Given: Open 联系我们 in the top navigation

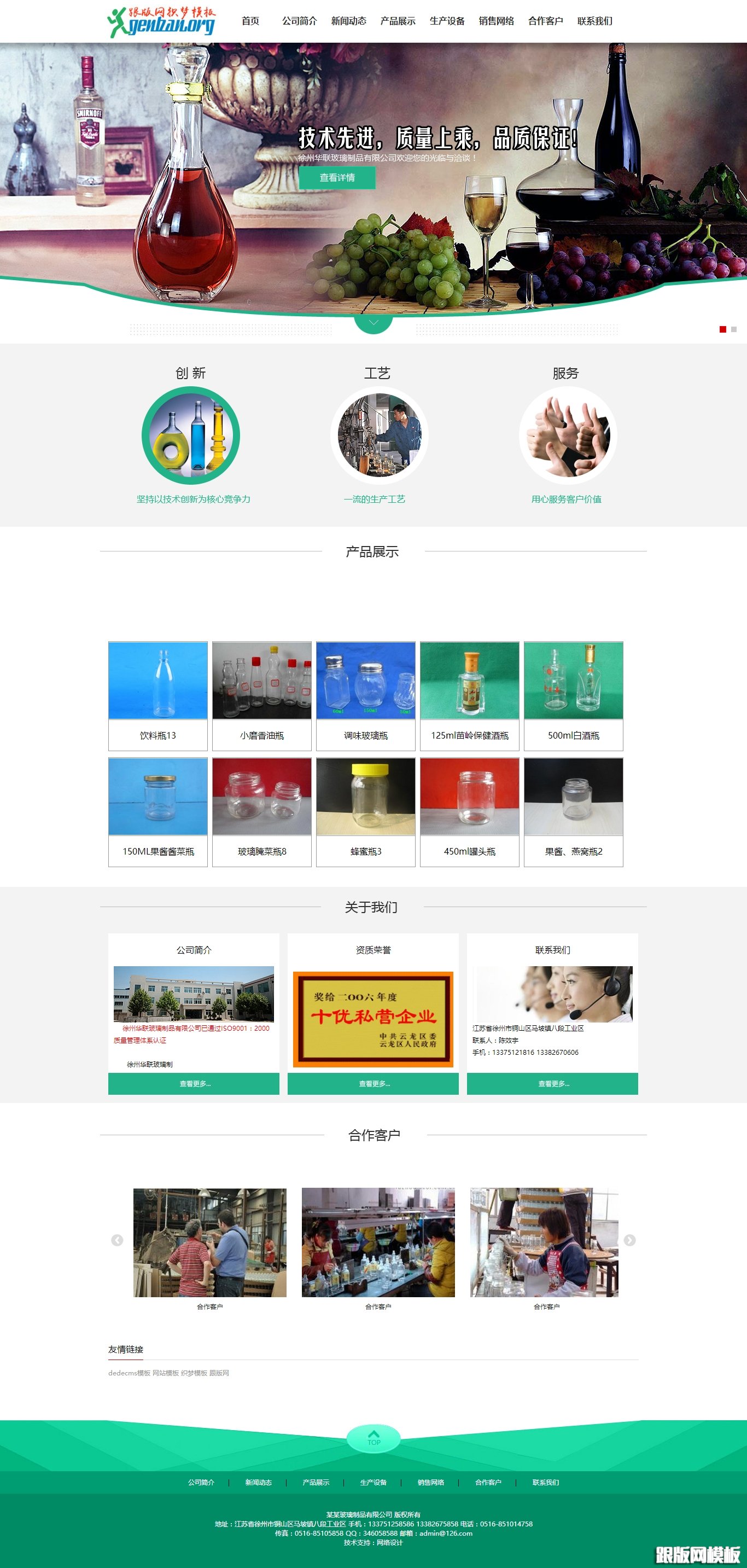Looking at the screenshot, I should [595, 21].
